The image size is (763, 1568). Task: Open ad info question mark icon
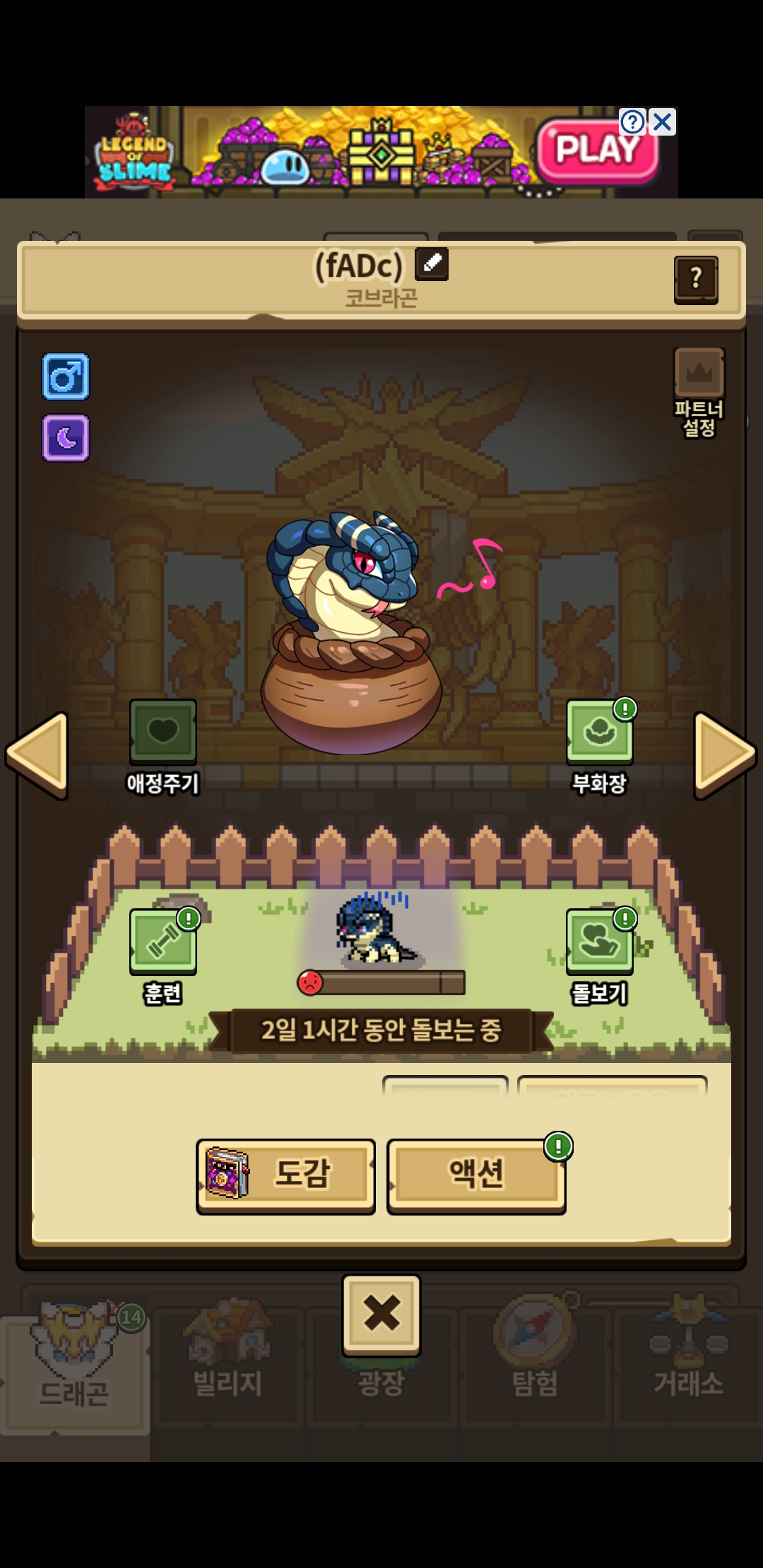[x=632, y=122]
